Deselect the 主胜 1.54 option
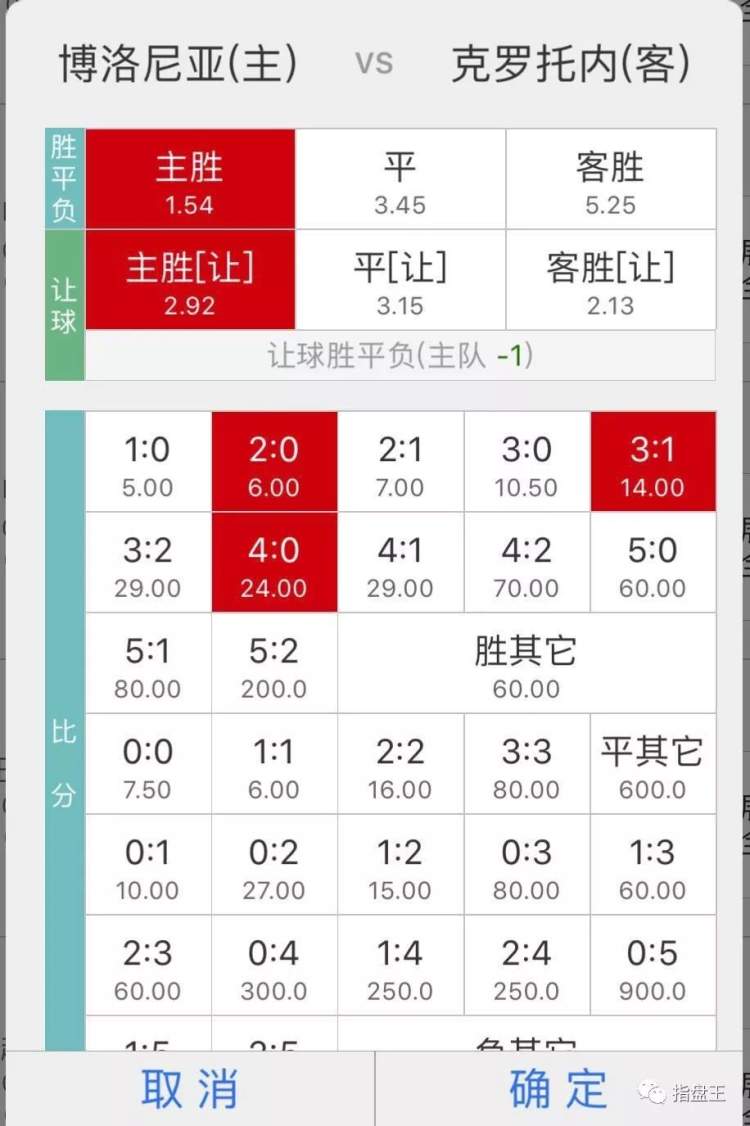Screen dimensions: 750x1126 tap(190, 180)
